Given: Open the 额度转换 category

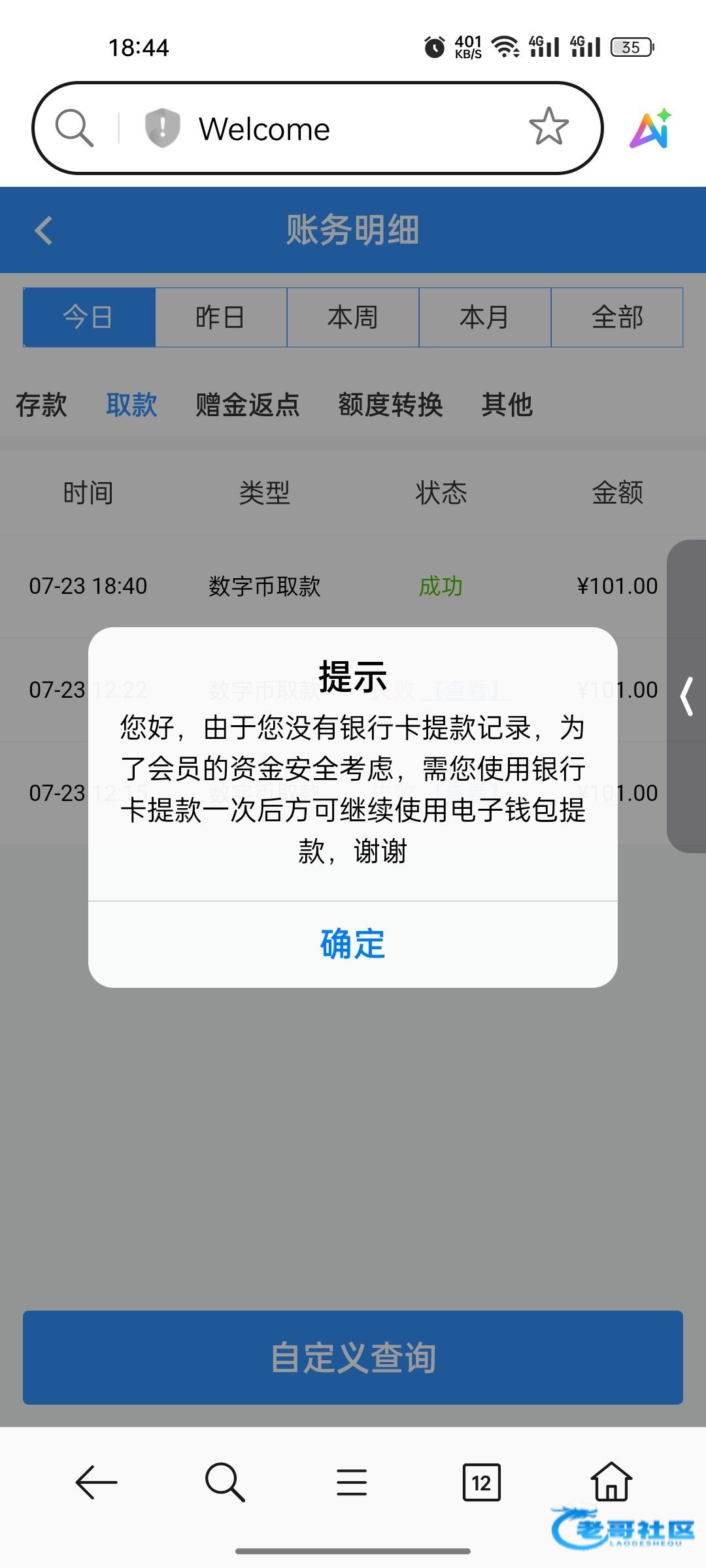Looking at the screenshot, I should point(390,405).
